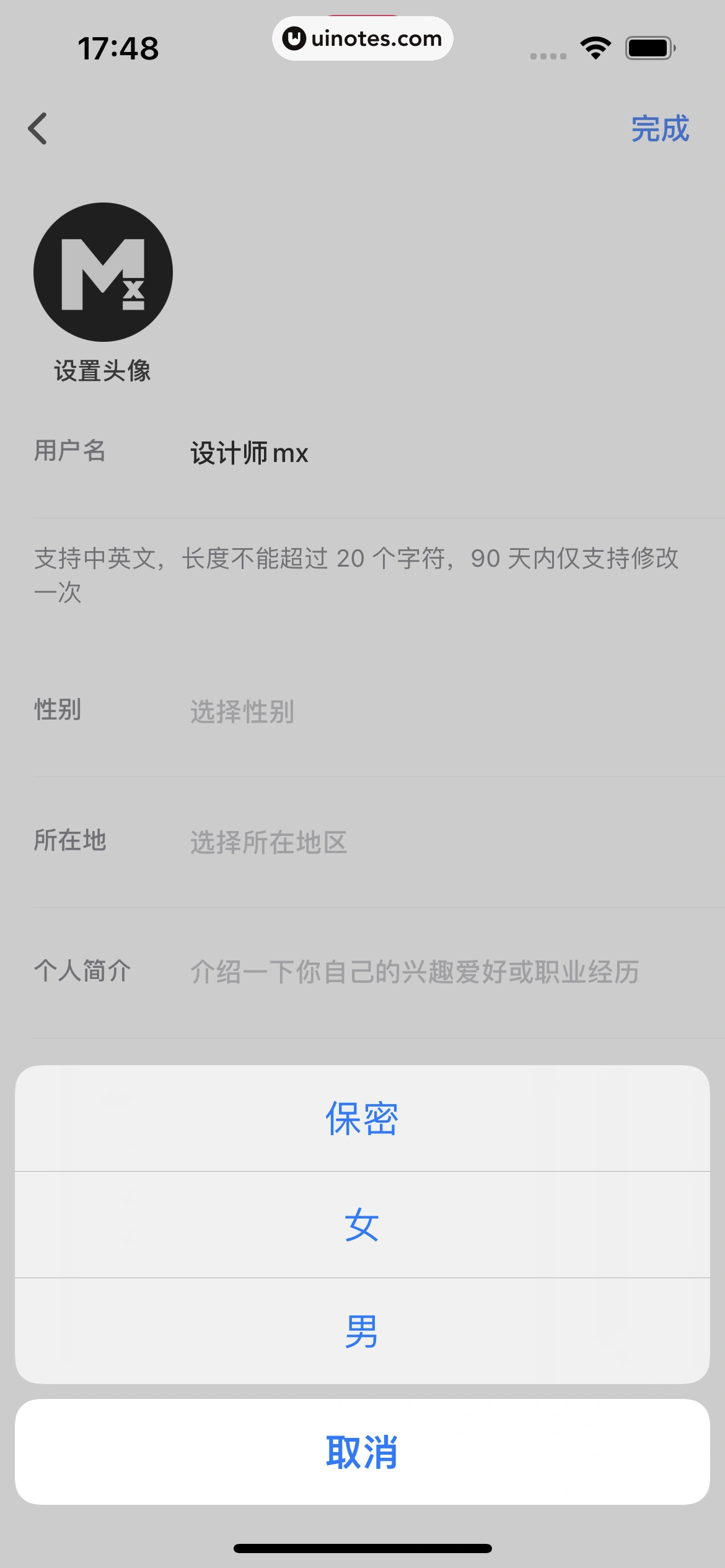The width and height of the screenshot is (725, 1568).
Task: Select 保密 to keep gender private
Action: click(x=362, y=1118)
